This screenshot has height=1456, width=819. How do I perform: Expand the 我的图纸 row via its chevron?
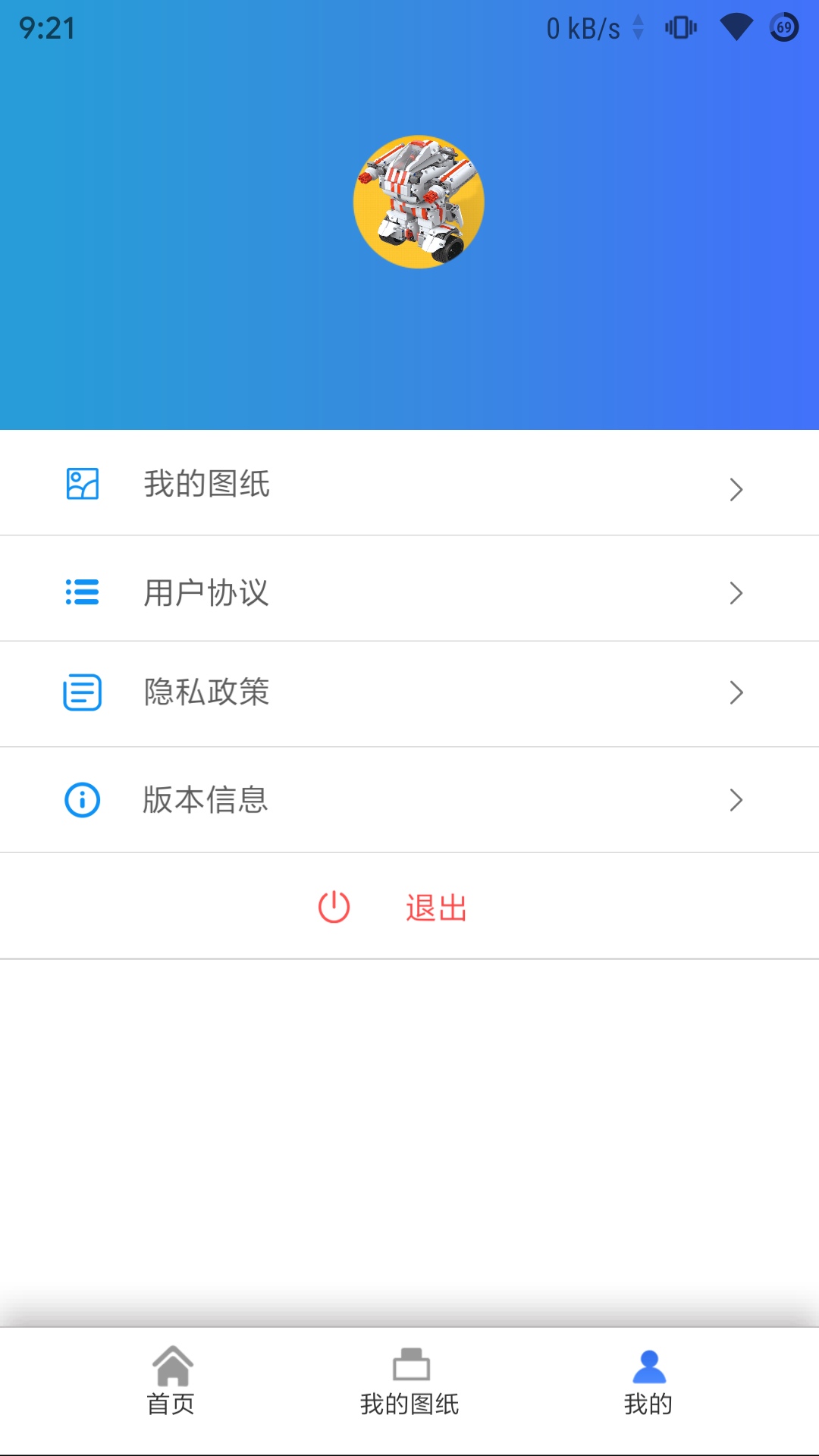735,490
